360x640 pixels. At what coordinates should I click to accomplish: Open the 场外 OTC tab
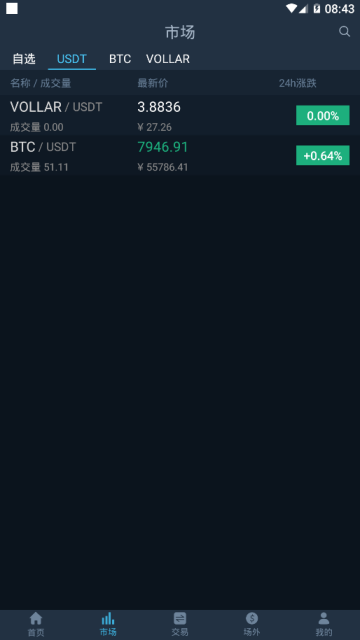(252, 624)
